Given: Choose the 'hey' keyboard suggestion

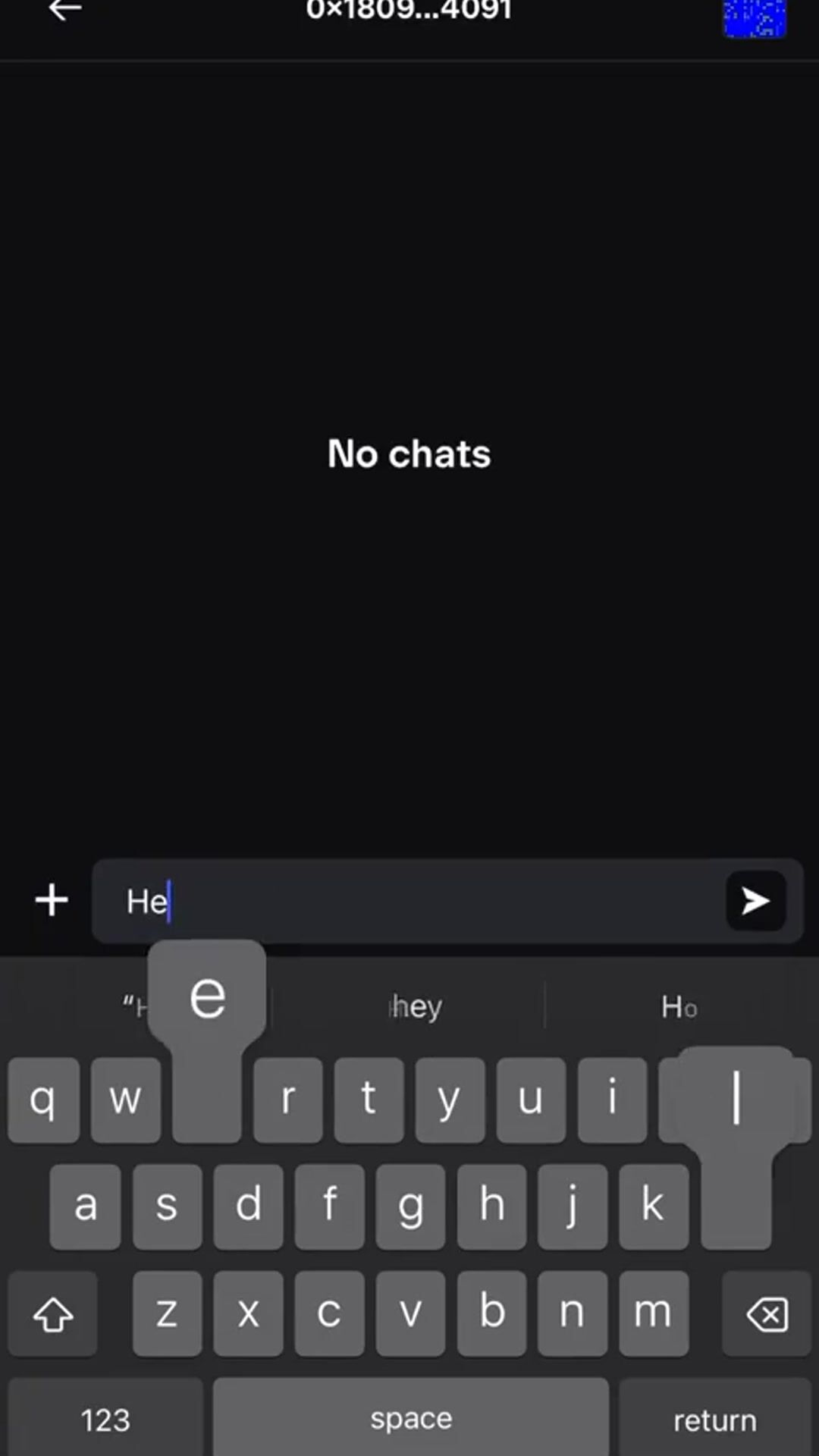Looking at the screenshot, I should click(x=416, y=1007).
